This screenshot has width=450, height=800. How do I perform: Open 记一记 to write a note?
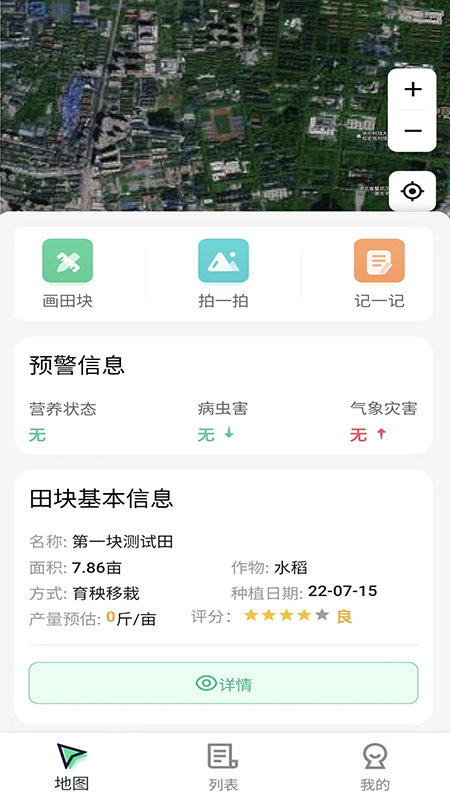379,274
